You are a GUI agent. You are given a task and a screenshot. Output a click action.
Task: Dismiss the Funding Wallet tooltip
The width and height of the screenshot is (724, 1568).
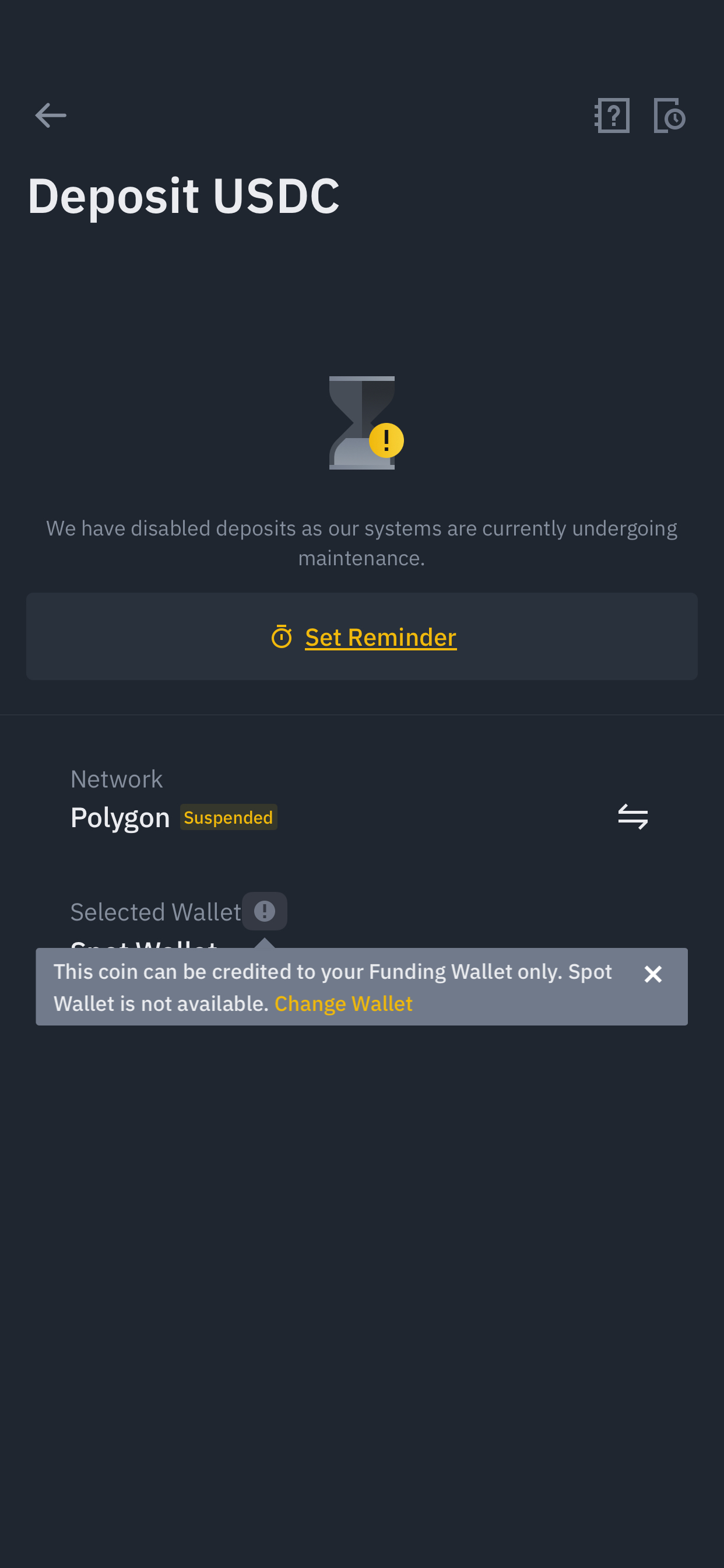click(653, 974)
